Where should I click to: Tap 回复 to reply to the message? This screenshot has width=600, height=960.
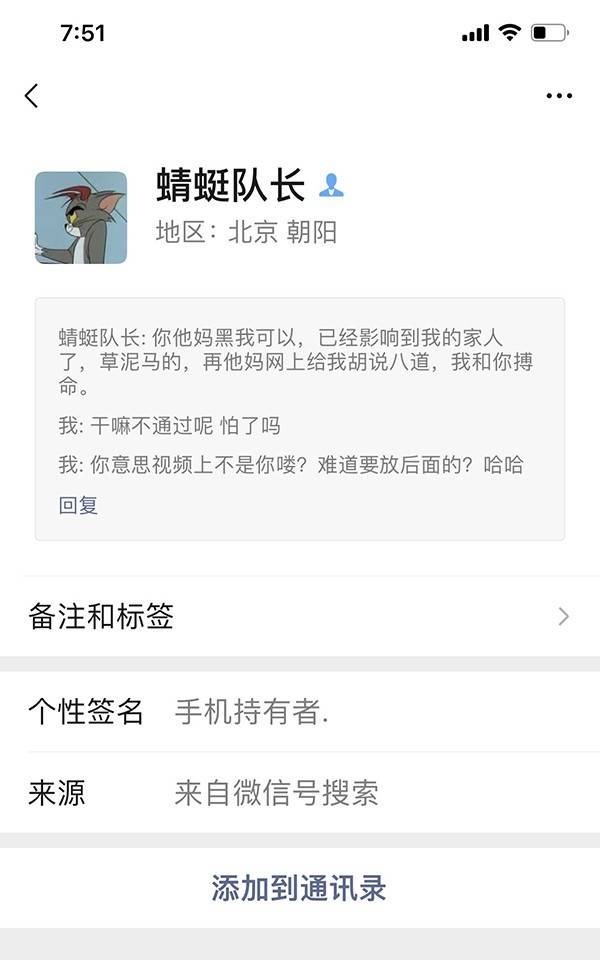coord(78,505)
